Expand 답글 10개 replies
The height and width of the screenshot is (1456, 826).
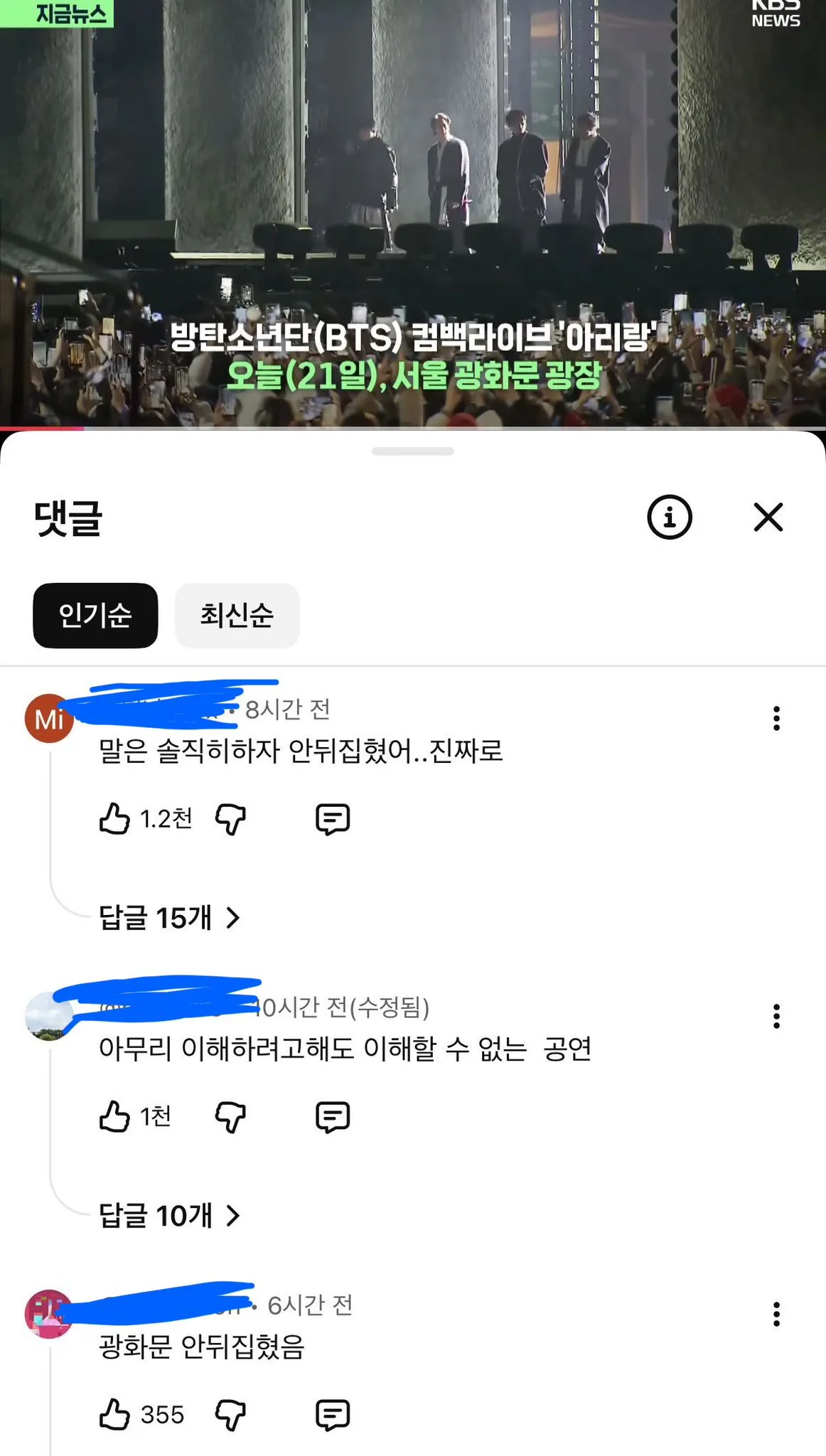(169, 1216)
